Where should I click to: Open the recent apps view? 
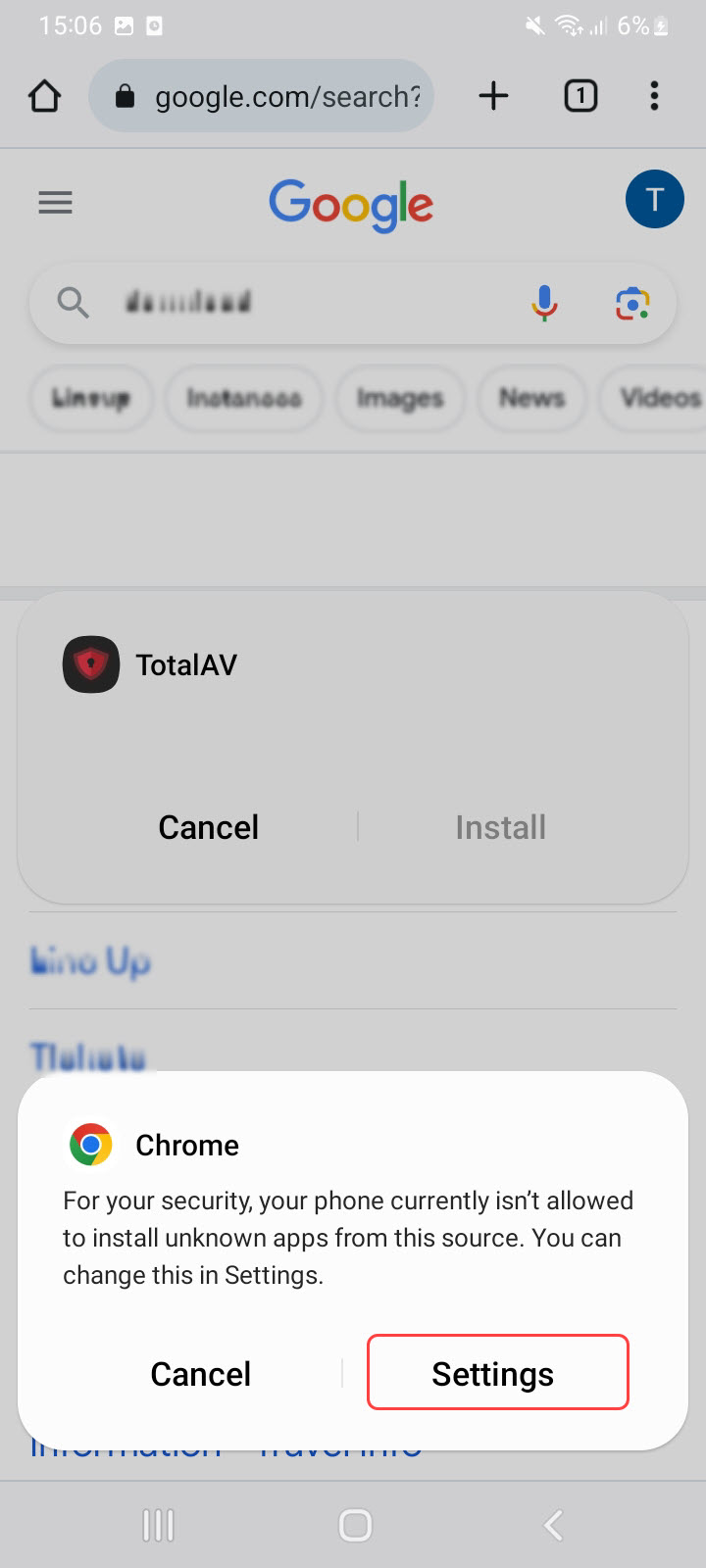pyautogui.click(x=158, y=1525)
